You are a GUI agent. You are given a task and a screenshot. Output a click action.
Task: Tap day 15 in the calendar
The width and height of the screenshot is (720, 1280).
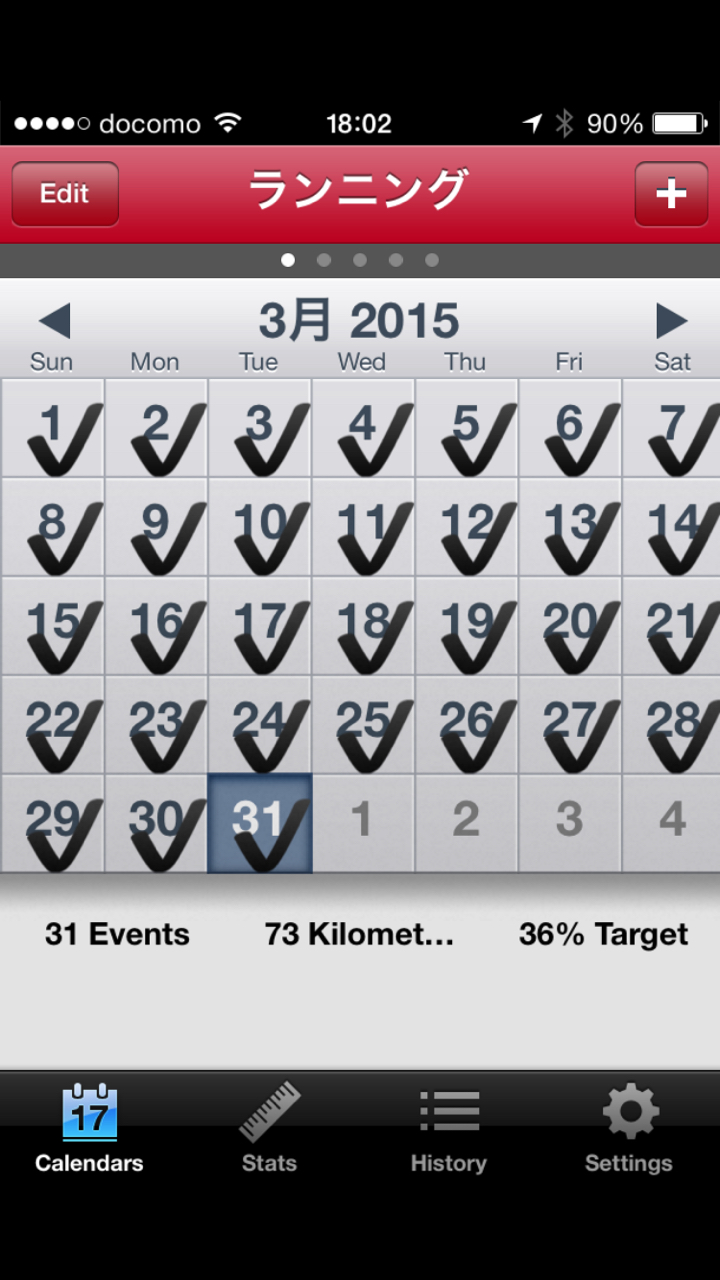(52, 626)
